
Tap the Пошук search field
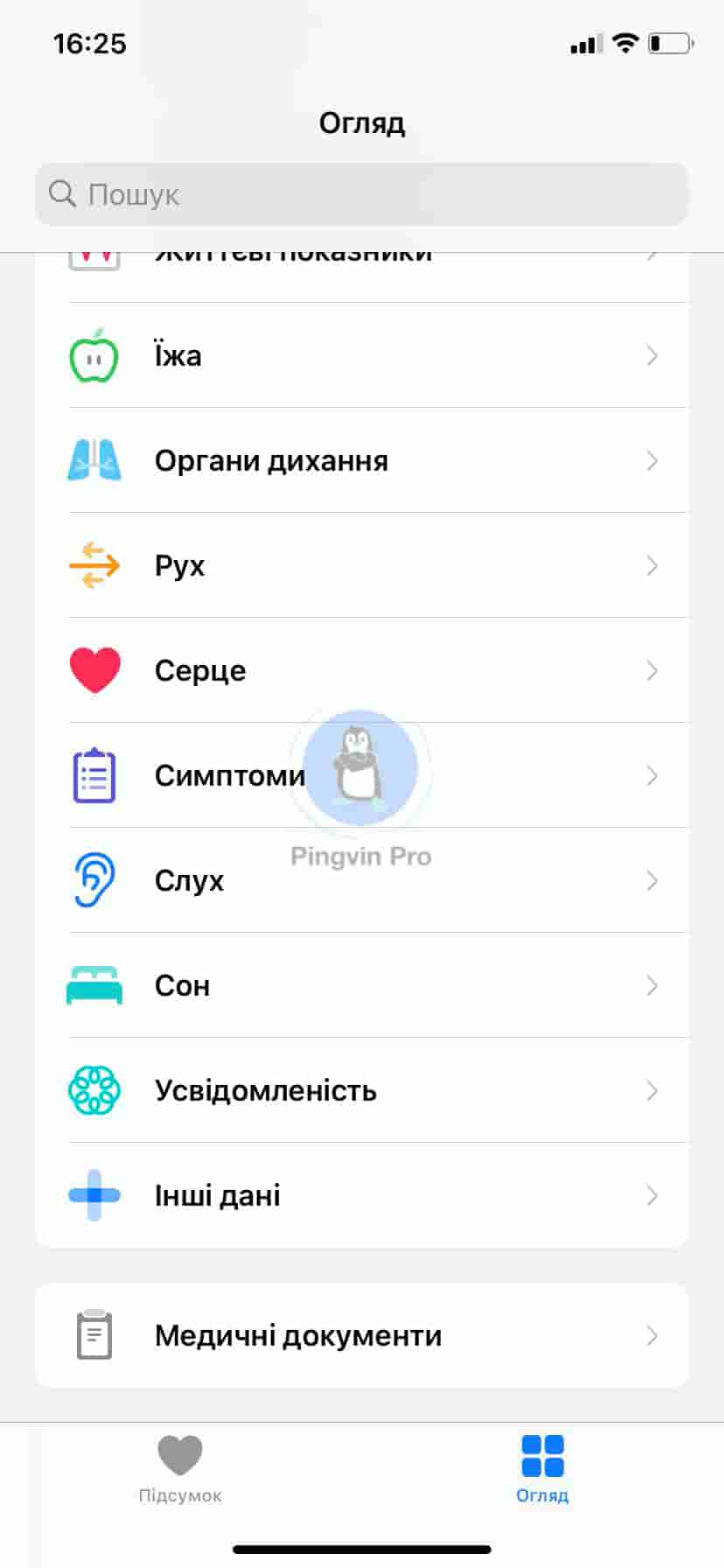[x=362, y=194]
